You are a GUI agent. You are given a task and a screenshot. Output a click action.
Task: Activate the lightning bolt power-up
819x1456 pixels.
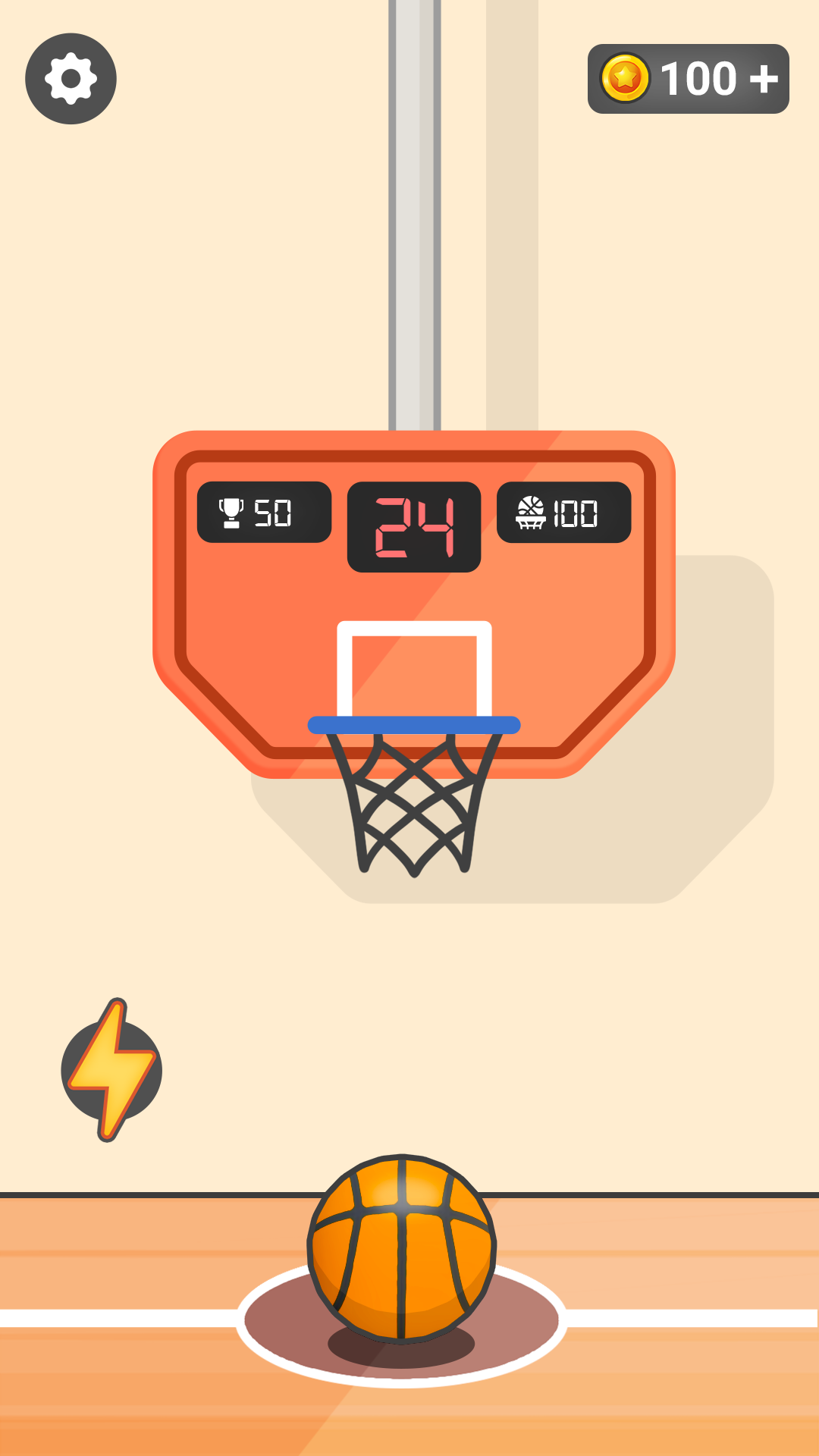point(111,1070)
